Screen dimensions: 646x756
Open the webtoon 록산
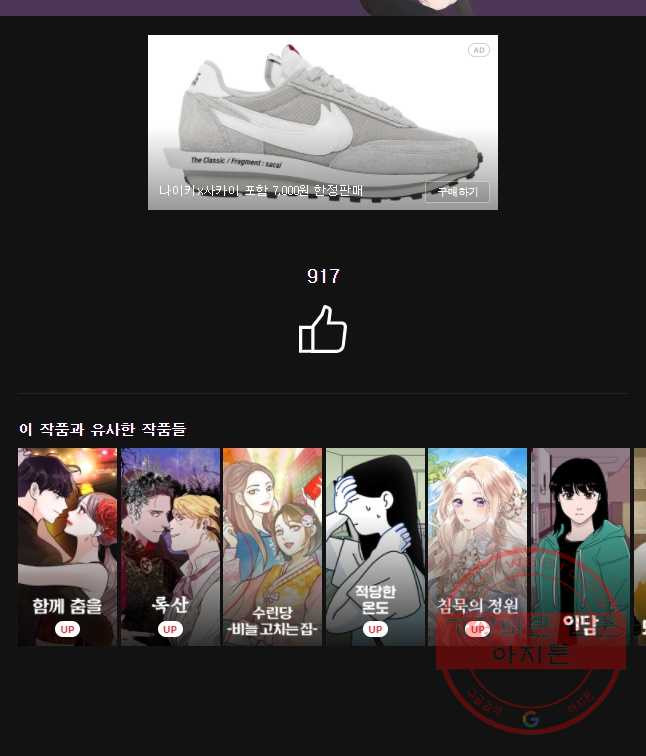point(170,545)
